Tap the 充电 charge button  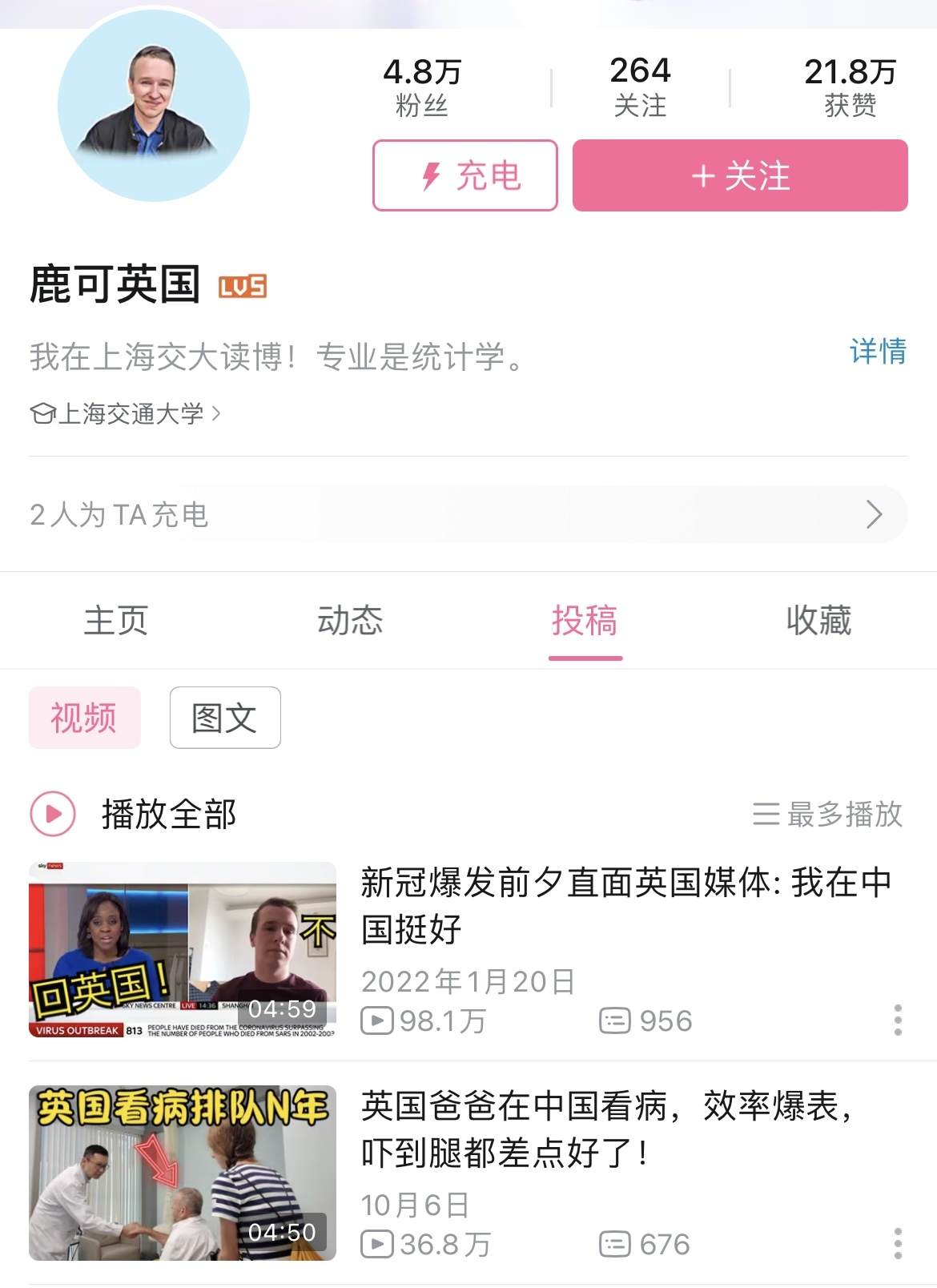(x=464, y=175)
